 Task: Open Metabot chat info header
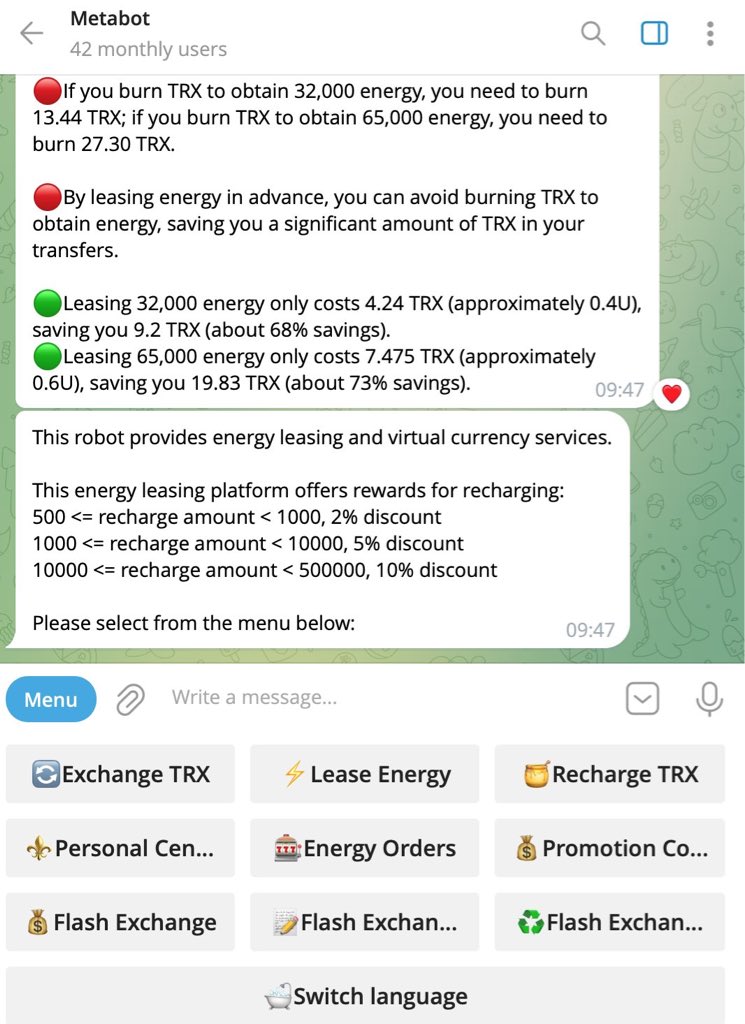click(148, 34)
